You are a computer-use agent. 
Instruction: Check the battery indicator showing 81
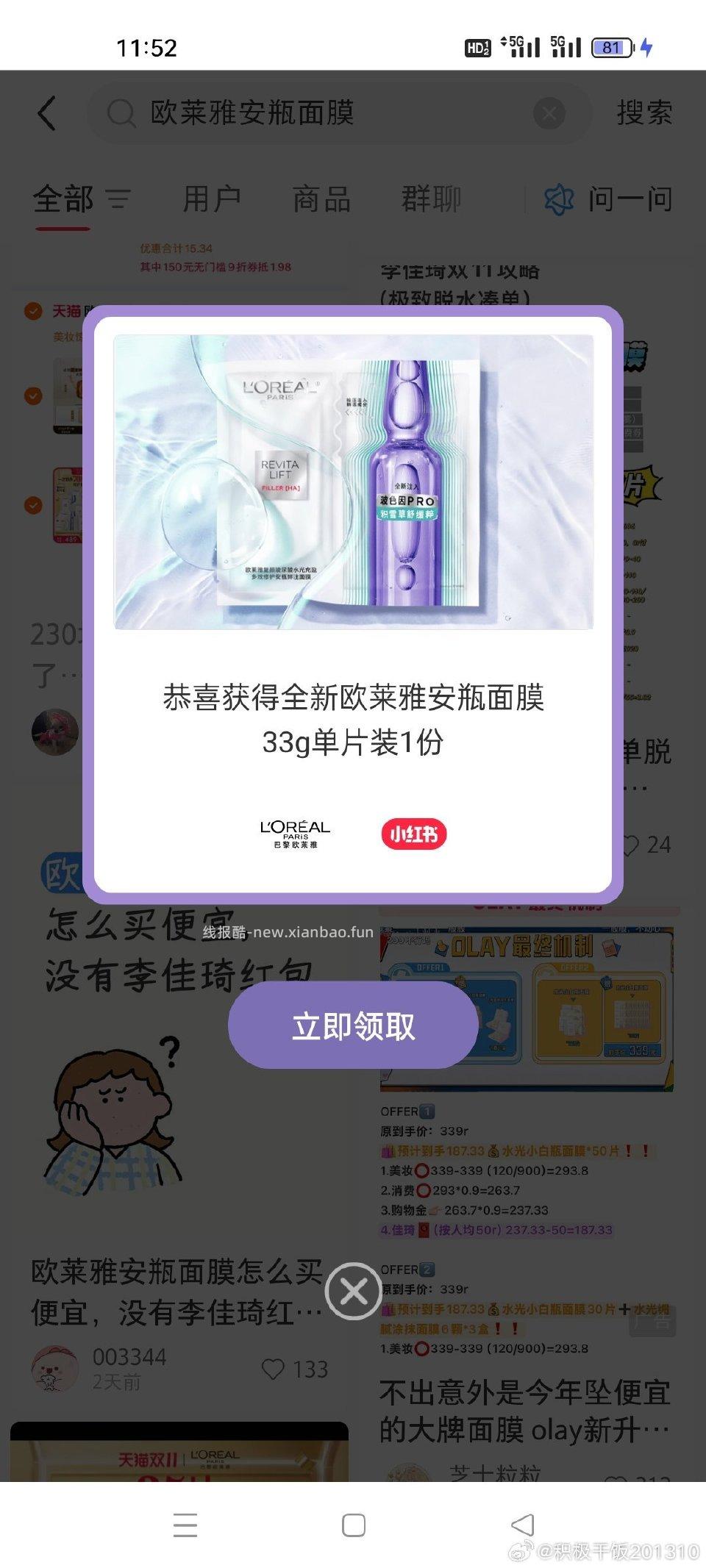coord(609,47)
